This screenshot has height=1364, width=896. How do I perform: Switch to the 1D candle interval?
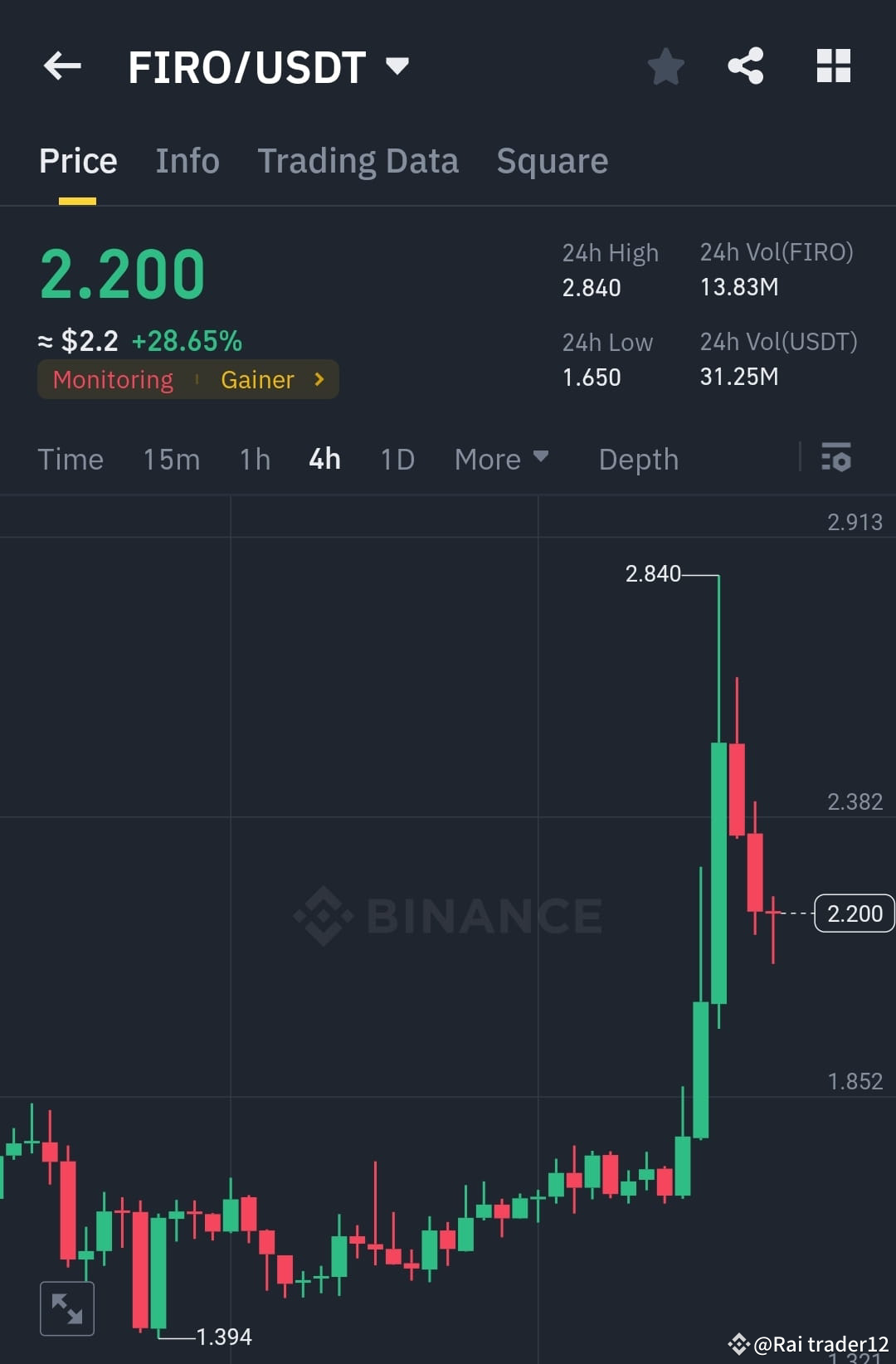[396, 459]
